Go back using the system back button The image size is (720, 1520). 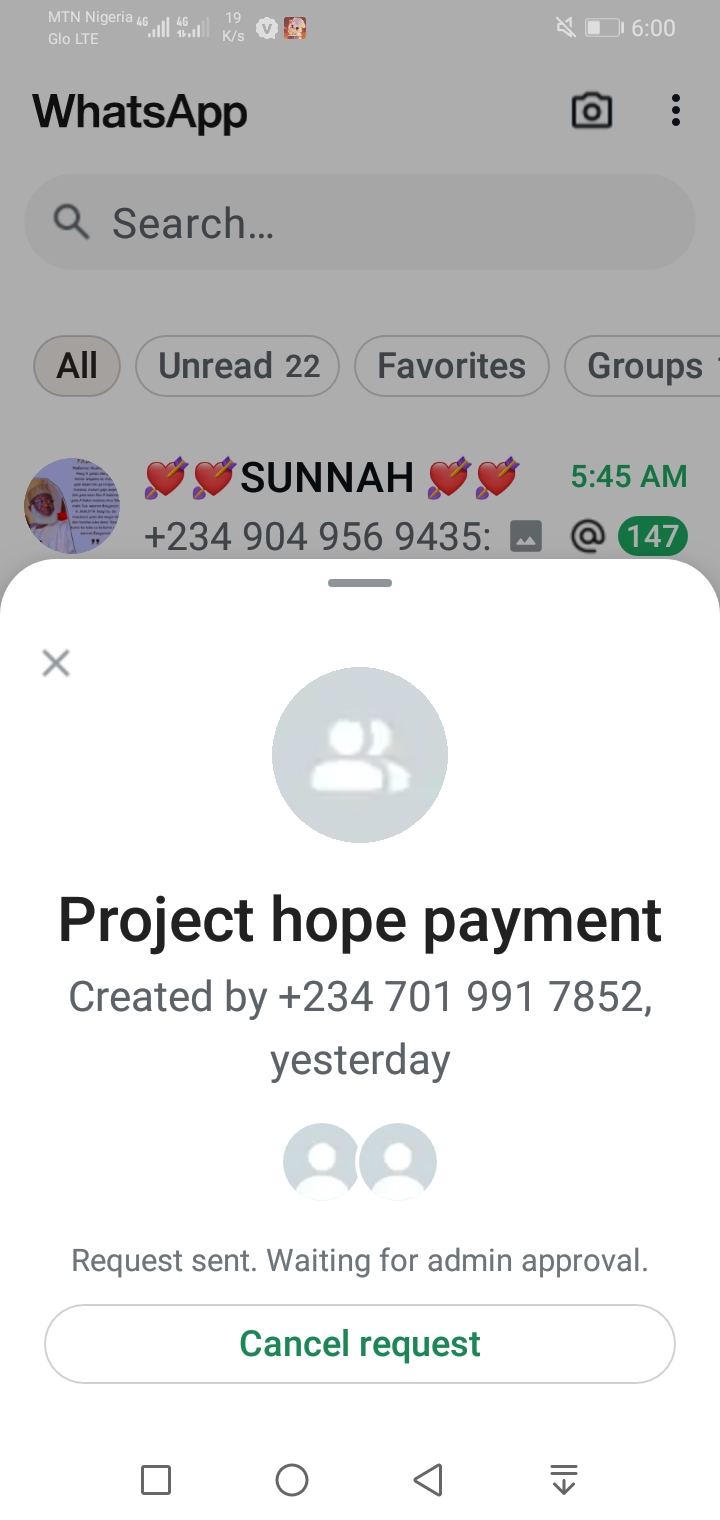tap(428, 1479)
